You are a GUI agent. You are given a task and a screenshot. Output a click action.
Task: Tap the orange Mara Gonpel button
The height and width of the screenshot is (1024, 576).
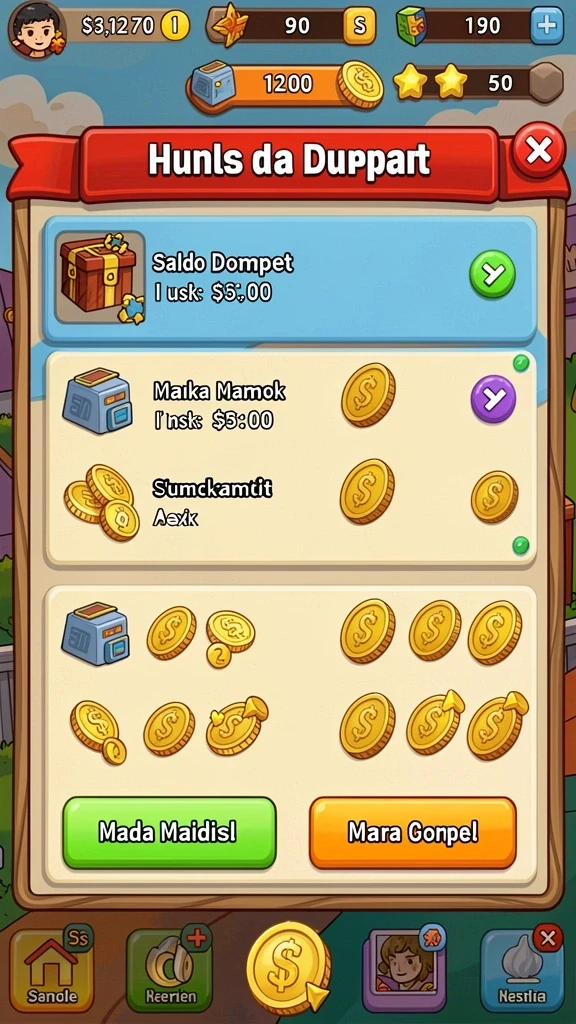coord(413,833)
